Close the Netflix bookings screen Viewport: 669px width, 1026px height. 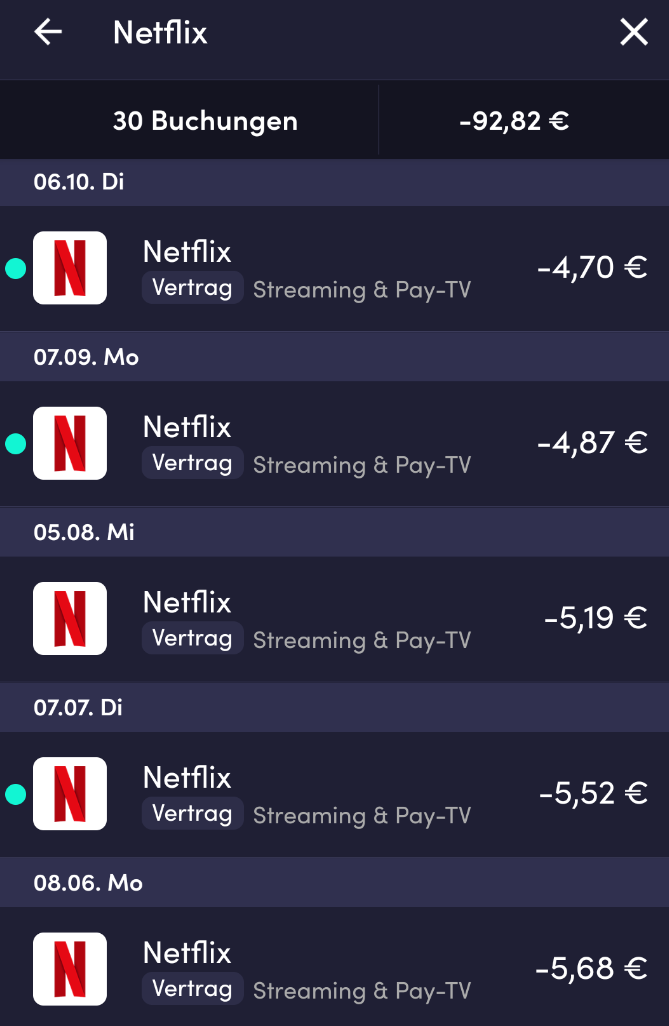tap(634, 33)
